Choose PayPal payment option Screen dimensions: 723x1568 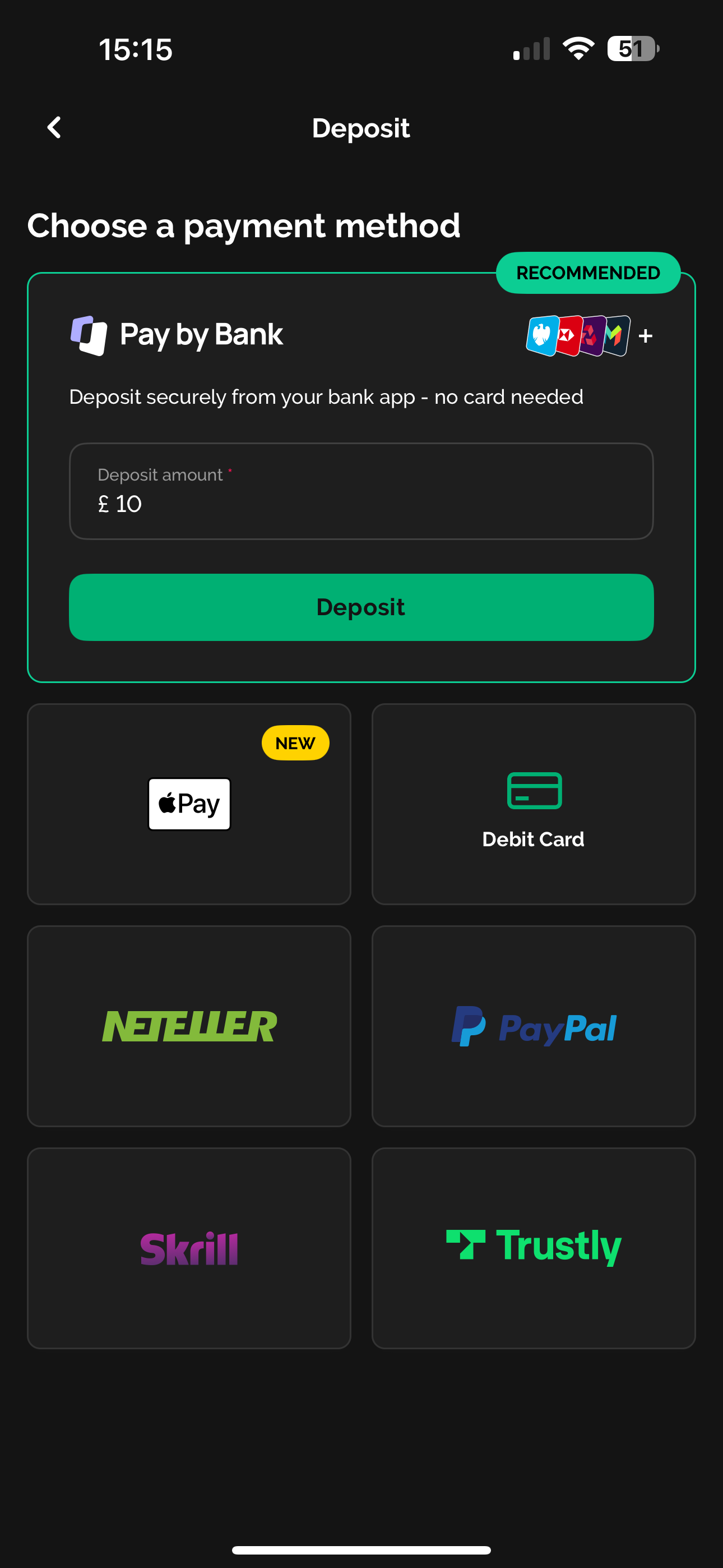tap(533, 1026)
